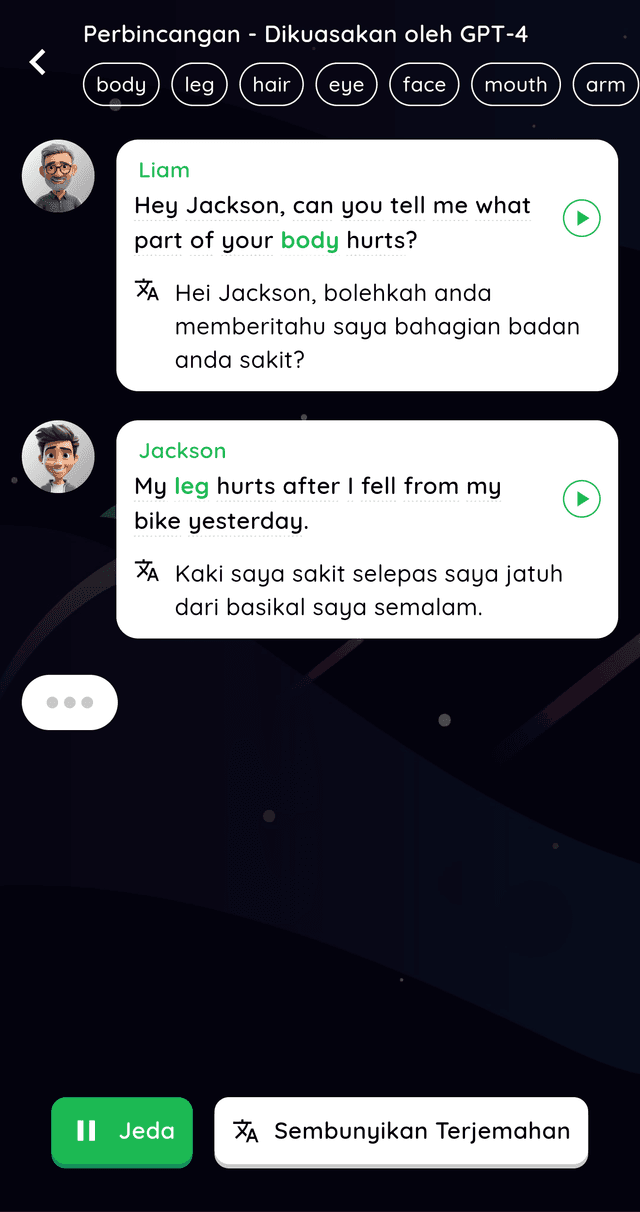
Task: Play audio of Jackson's message
Action: [581, 499]
